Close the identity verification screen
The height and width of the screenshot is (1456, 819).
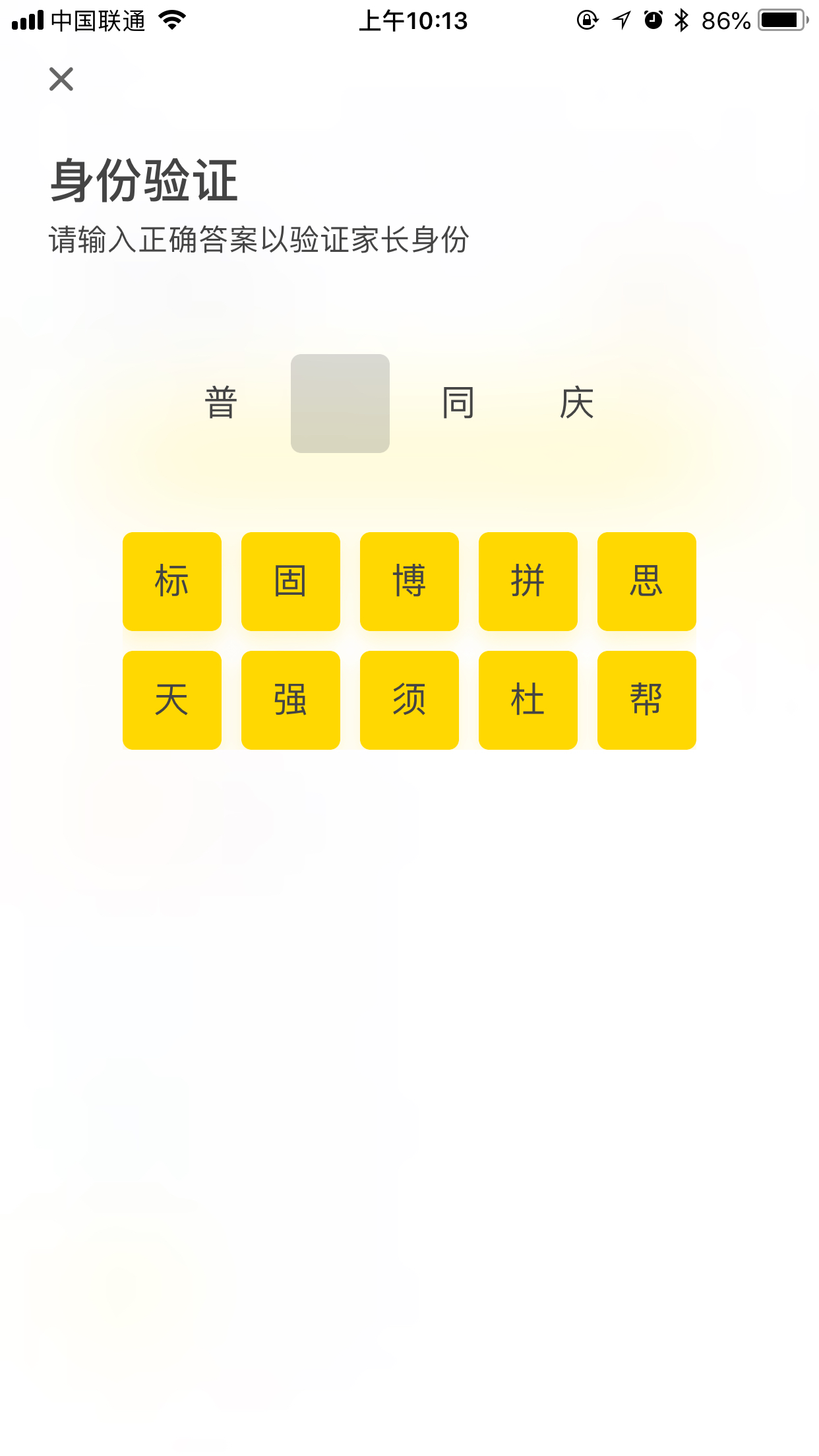pos(61,79)
